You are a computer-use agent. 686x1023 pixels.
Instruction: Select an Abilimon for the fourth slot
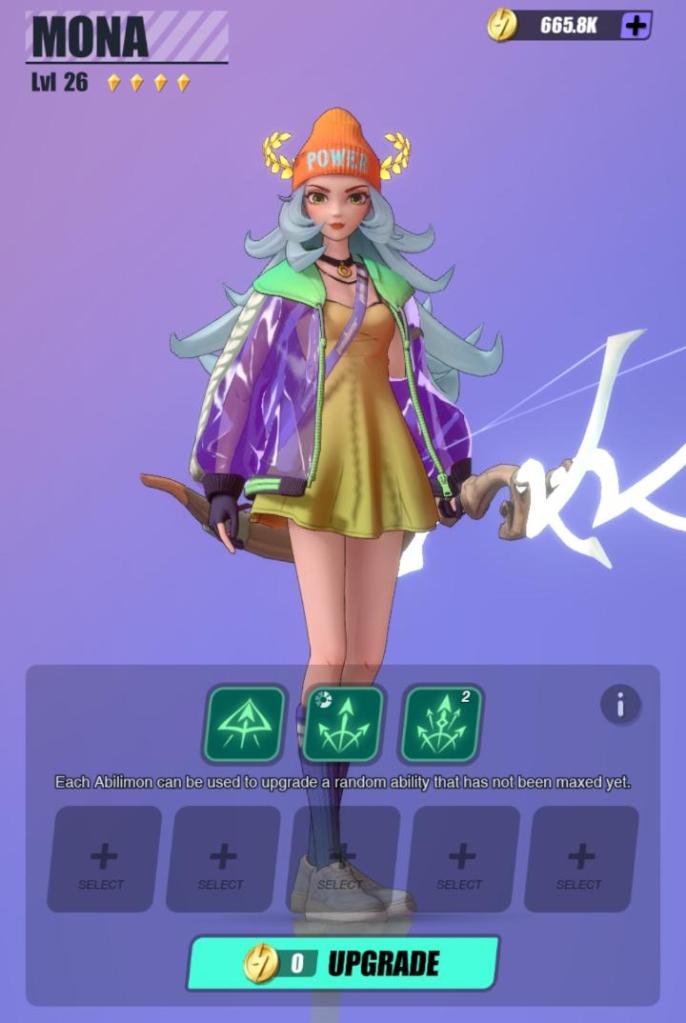point(461,860)
